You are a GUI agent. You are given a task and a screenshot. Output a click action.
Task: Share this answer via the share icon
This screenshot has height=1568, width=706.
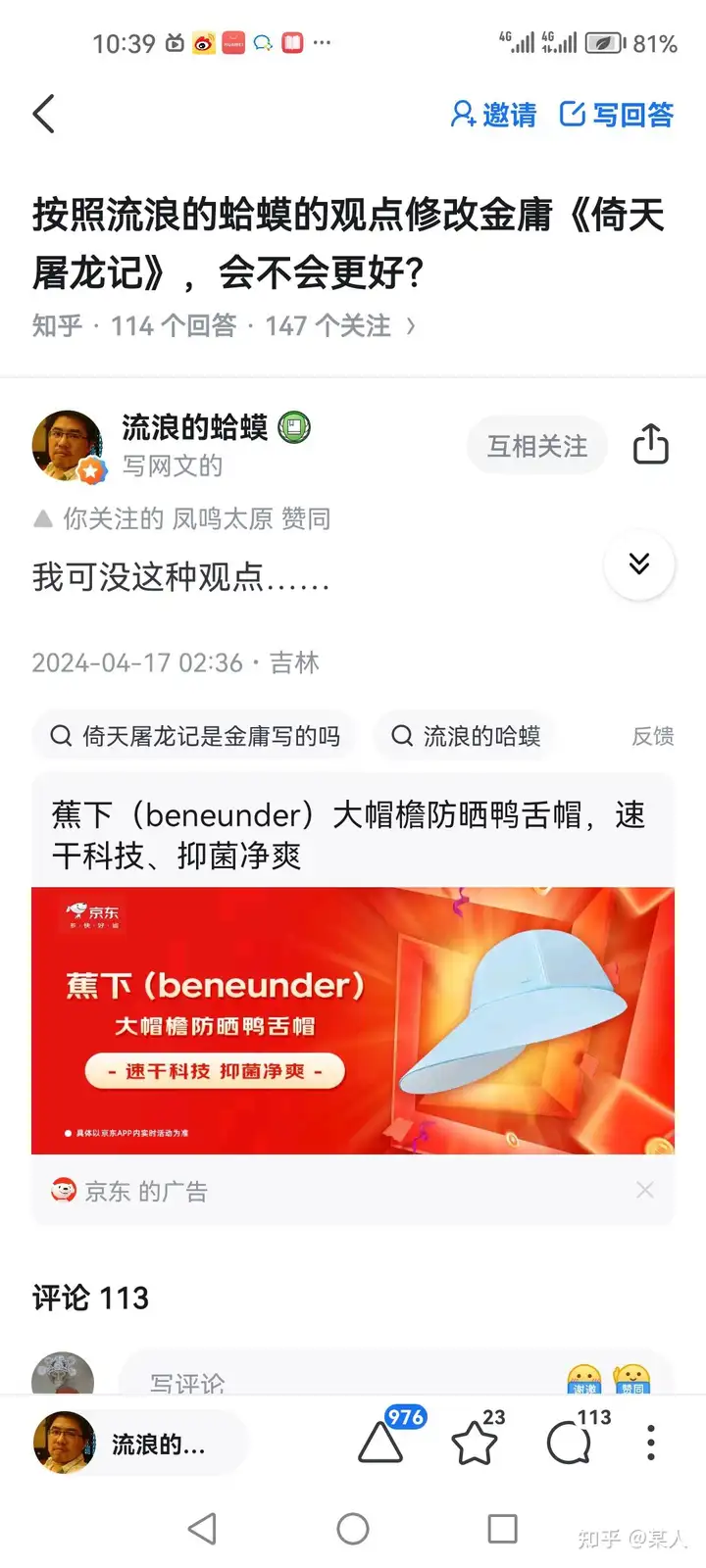point(650,444)
